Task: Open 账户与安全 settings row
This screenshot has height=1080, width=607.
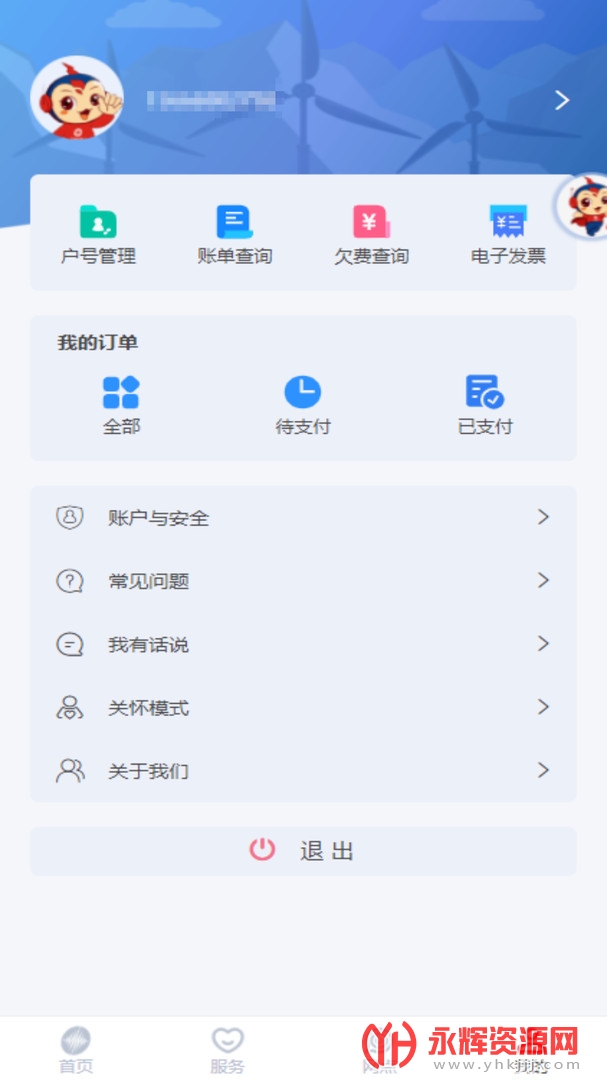Action: coord(303,518)
